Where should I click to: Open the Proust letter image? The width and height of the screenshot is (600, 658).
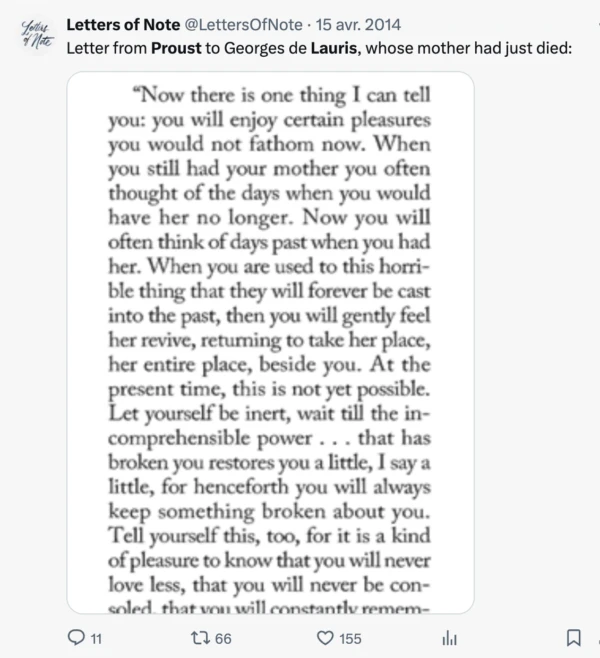coord(271,342)
